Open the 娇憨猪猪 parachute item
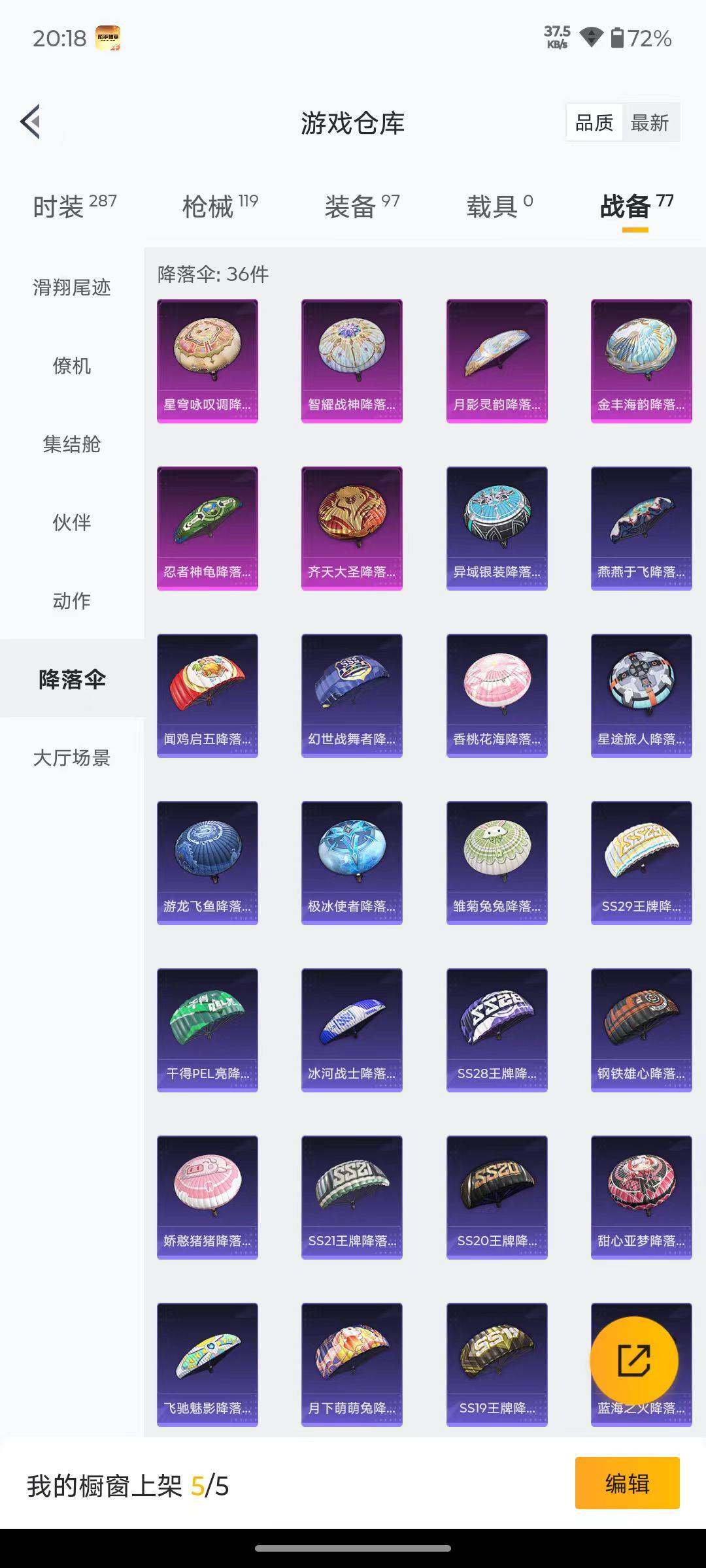The width and height of the screenshot is (706, 1568). tap(207, 1198)
